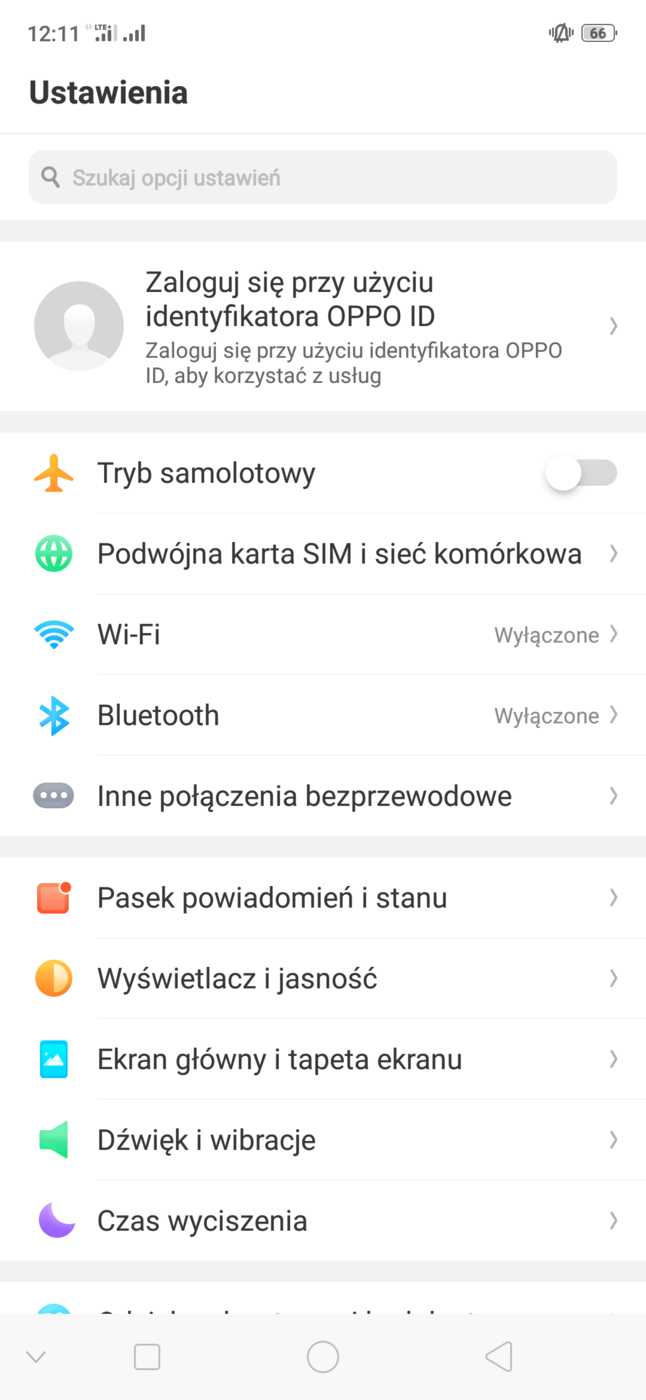Screen dimensions: 646x1400
Task: Toggle Tryb samolotowy switch on
Action: click(581, 474)
